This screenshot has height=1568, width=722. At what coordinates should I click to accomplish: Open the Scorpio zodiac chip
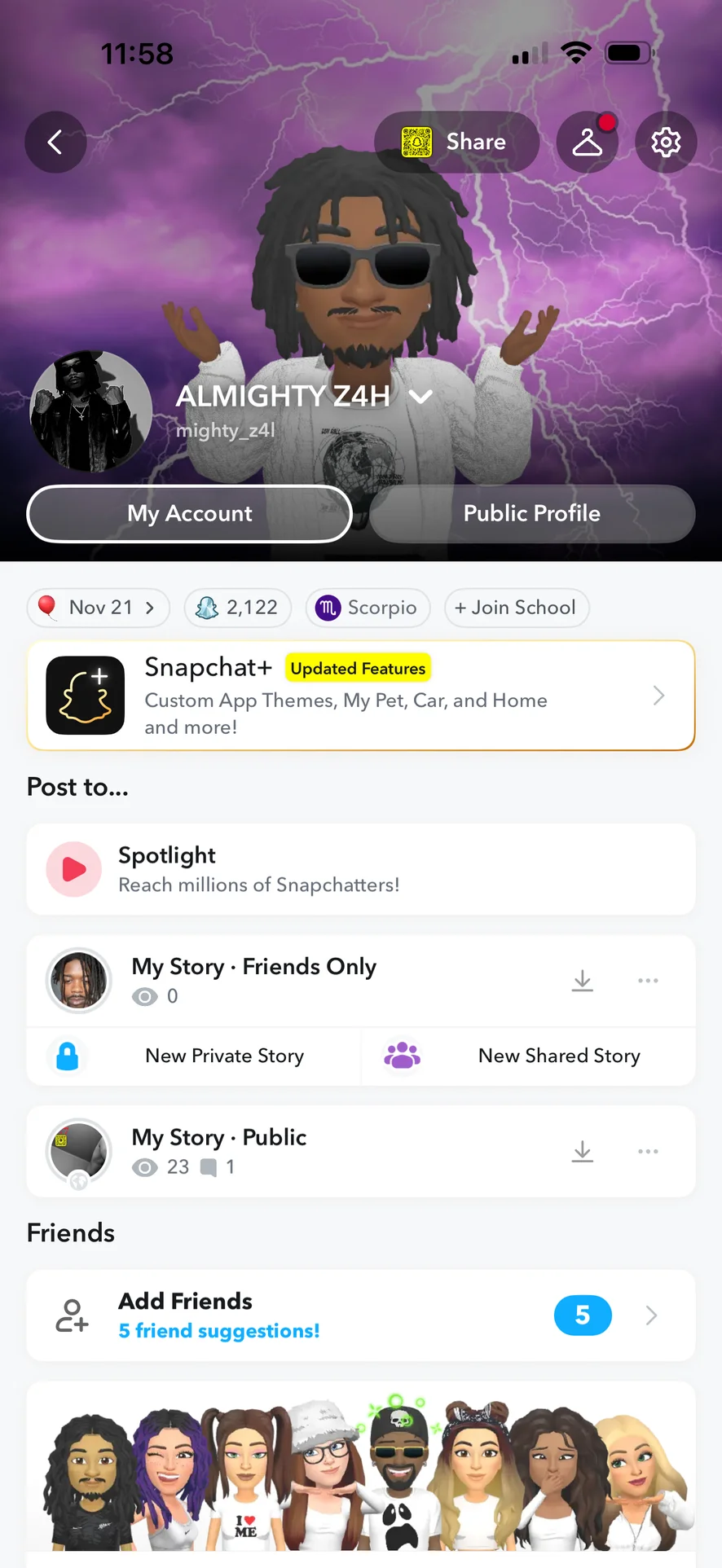(368, 608)
